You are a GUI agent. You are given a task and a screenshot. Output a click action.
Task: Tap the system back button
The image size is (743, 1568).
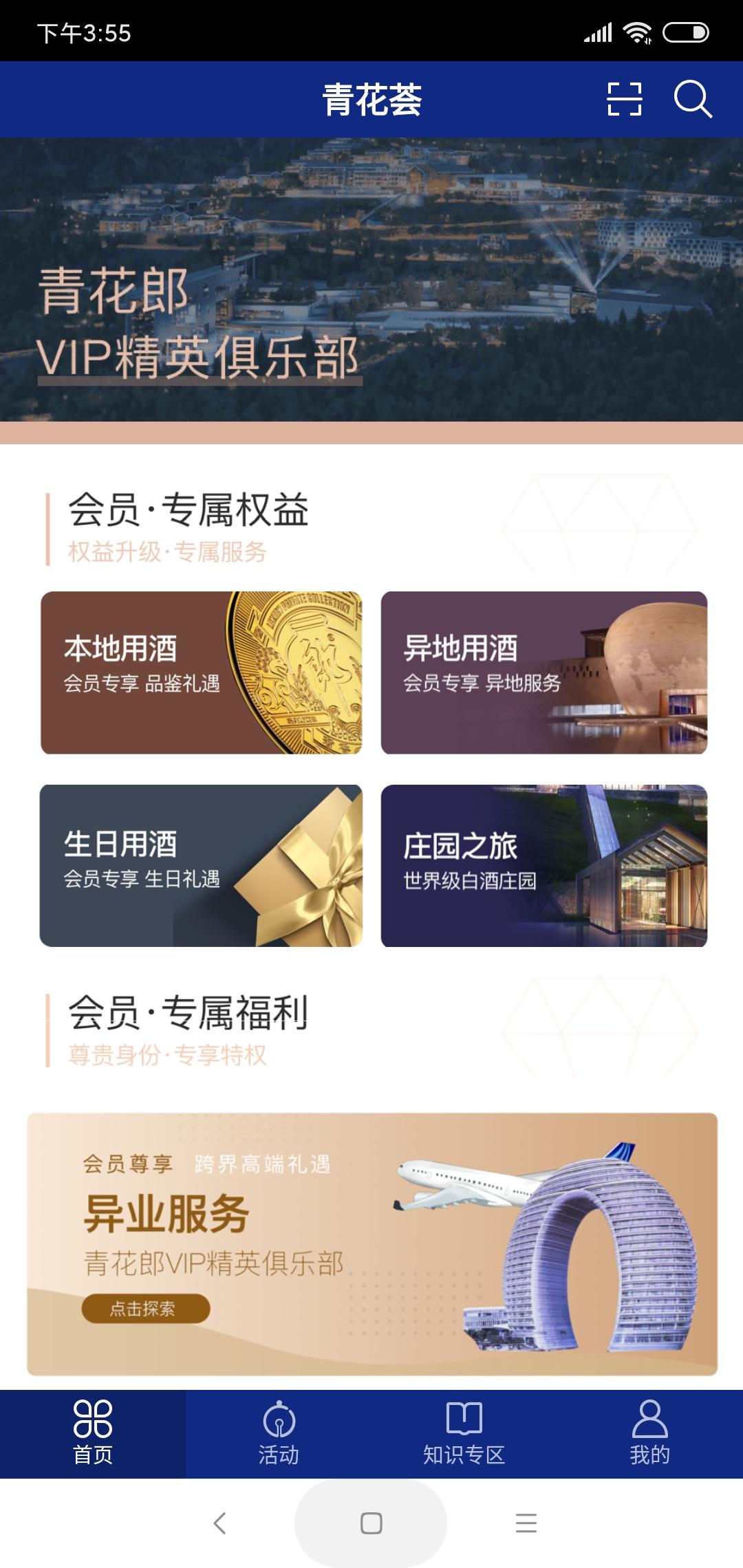[x=220, y=1523]
